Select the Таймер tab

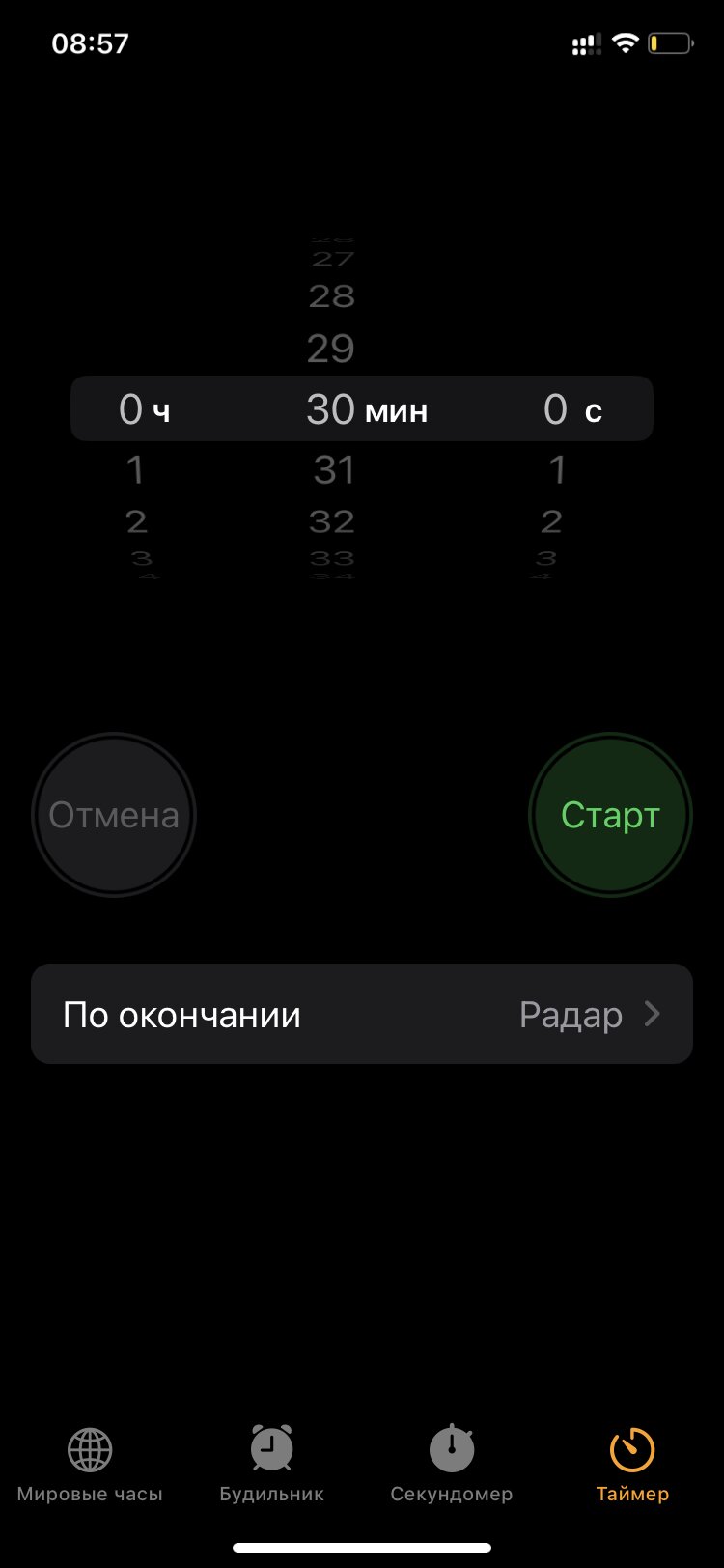632,1465
